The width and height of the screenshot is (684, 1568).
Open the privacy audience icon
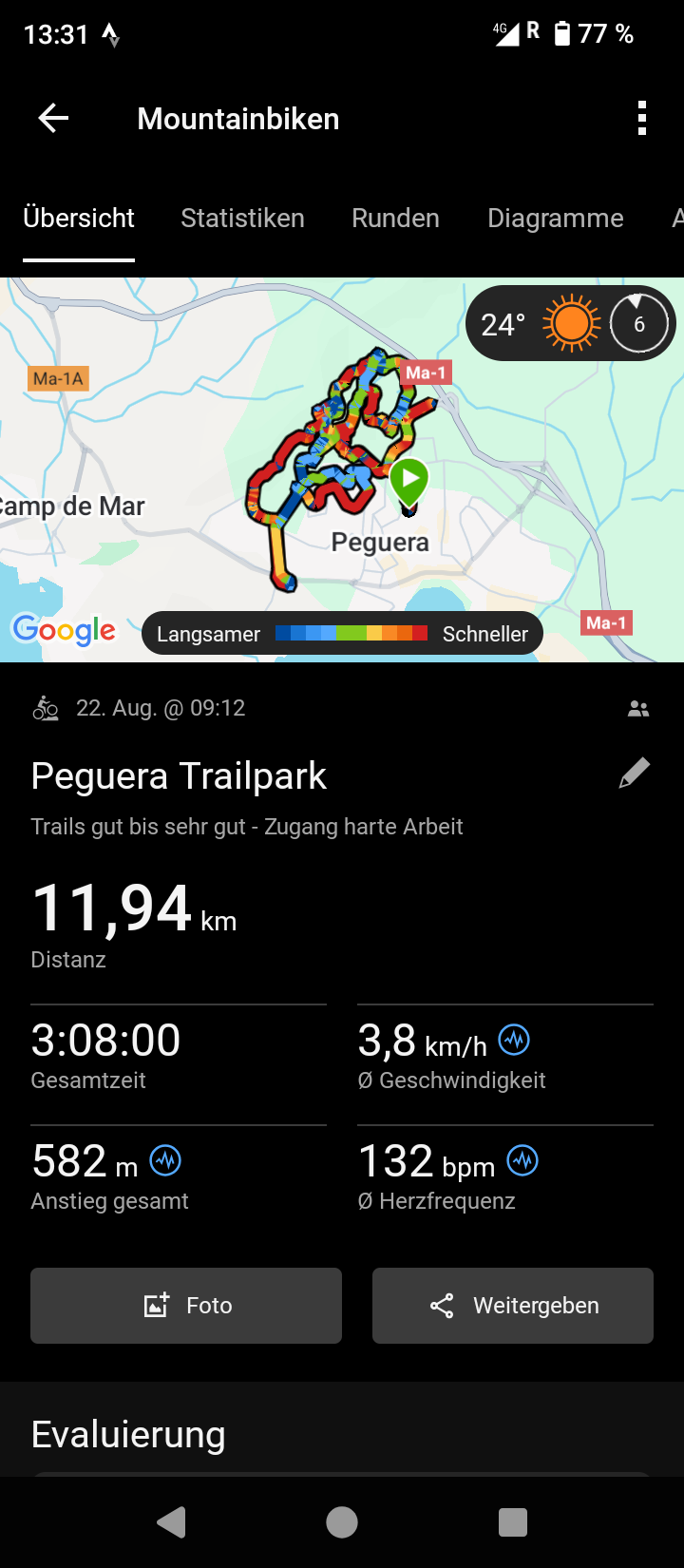[638, 709]
